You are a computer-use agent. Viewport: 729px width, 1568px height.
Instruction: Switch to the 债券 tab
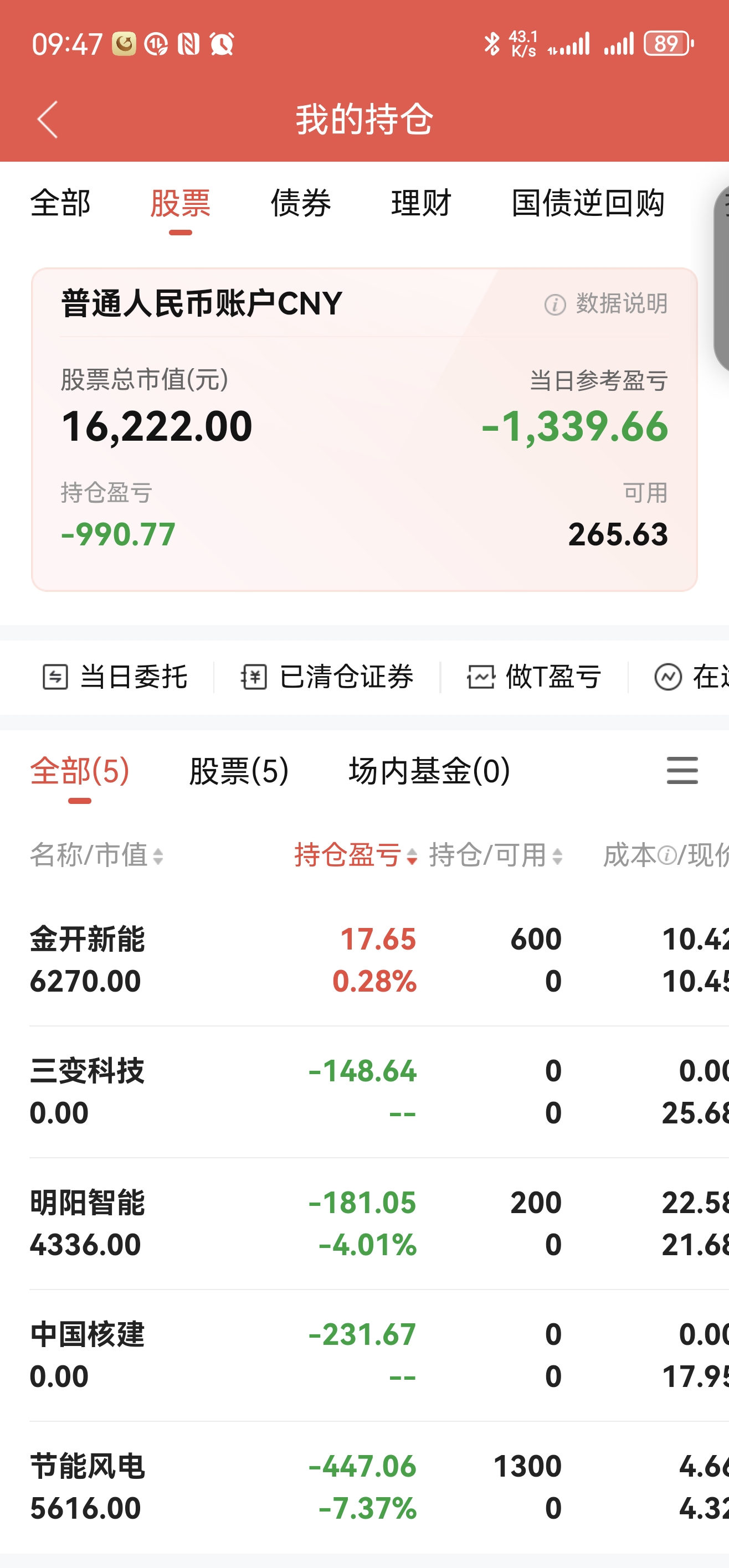point(301,203)
